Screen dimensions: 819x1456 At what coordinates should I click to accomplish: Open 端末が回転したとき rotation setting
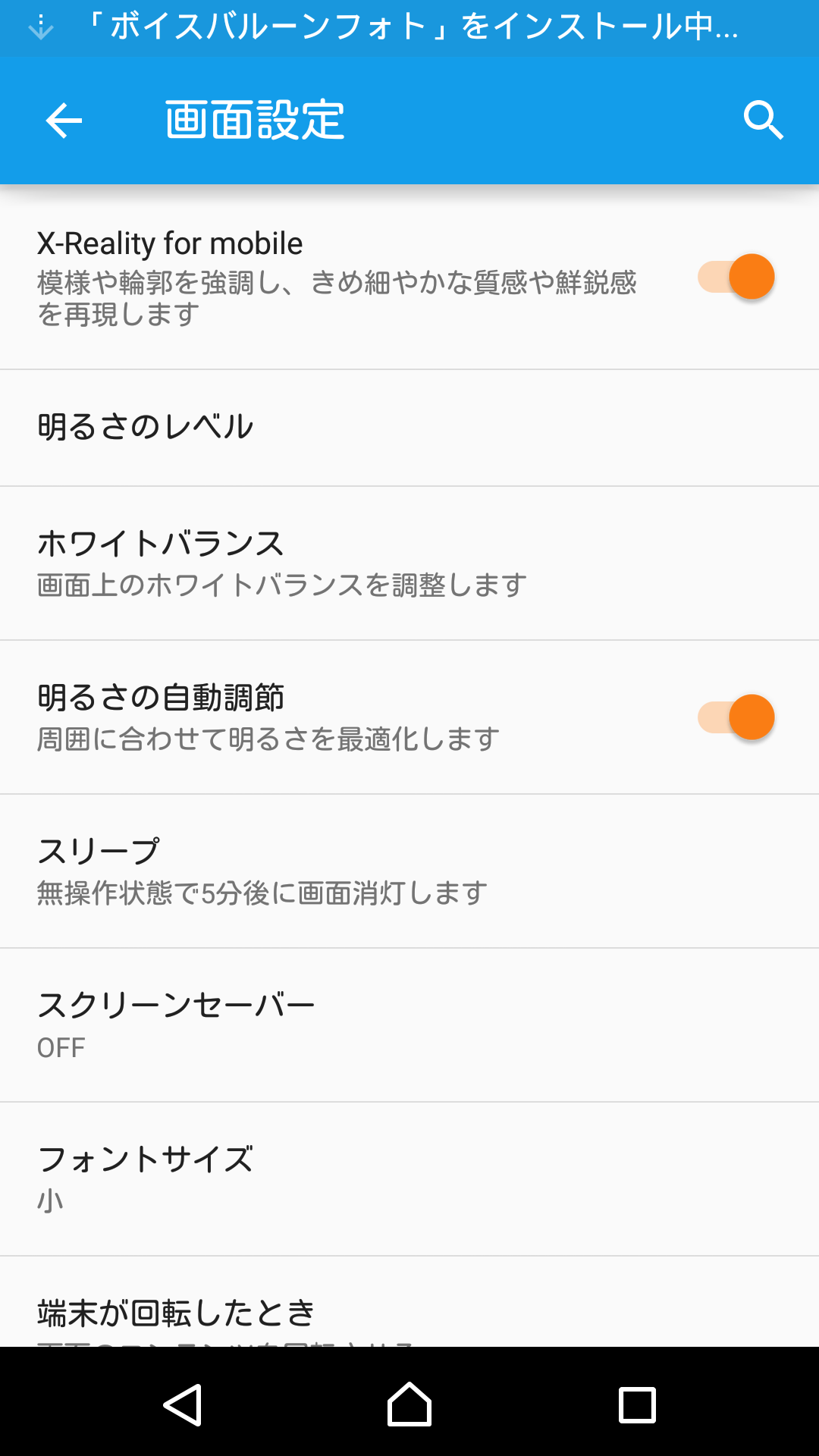pyautogui.click(x=409, y=1302)
